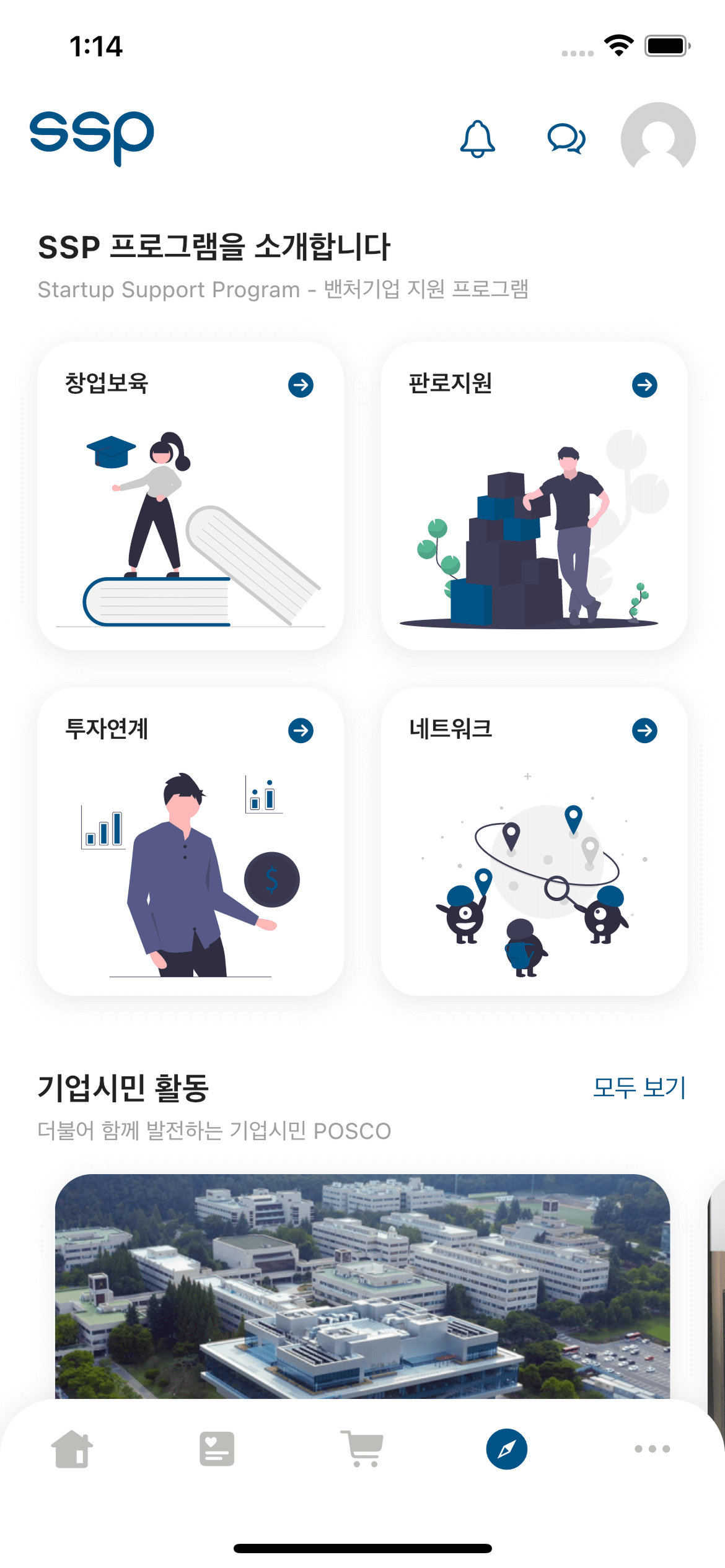The width and height of the screenshot is (725, 1568).
Task: Tap 모두 보기 to view all activities
Action: [x=639, y=1087]
